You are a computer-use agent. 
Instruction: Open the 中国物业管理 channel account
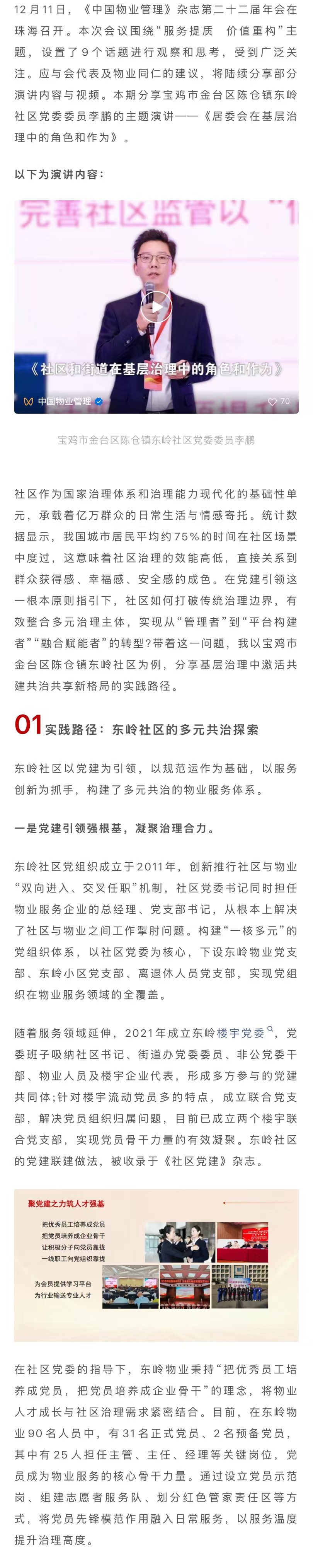[x=64, y=401]
